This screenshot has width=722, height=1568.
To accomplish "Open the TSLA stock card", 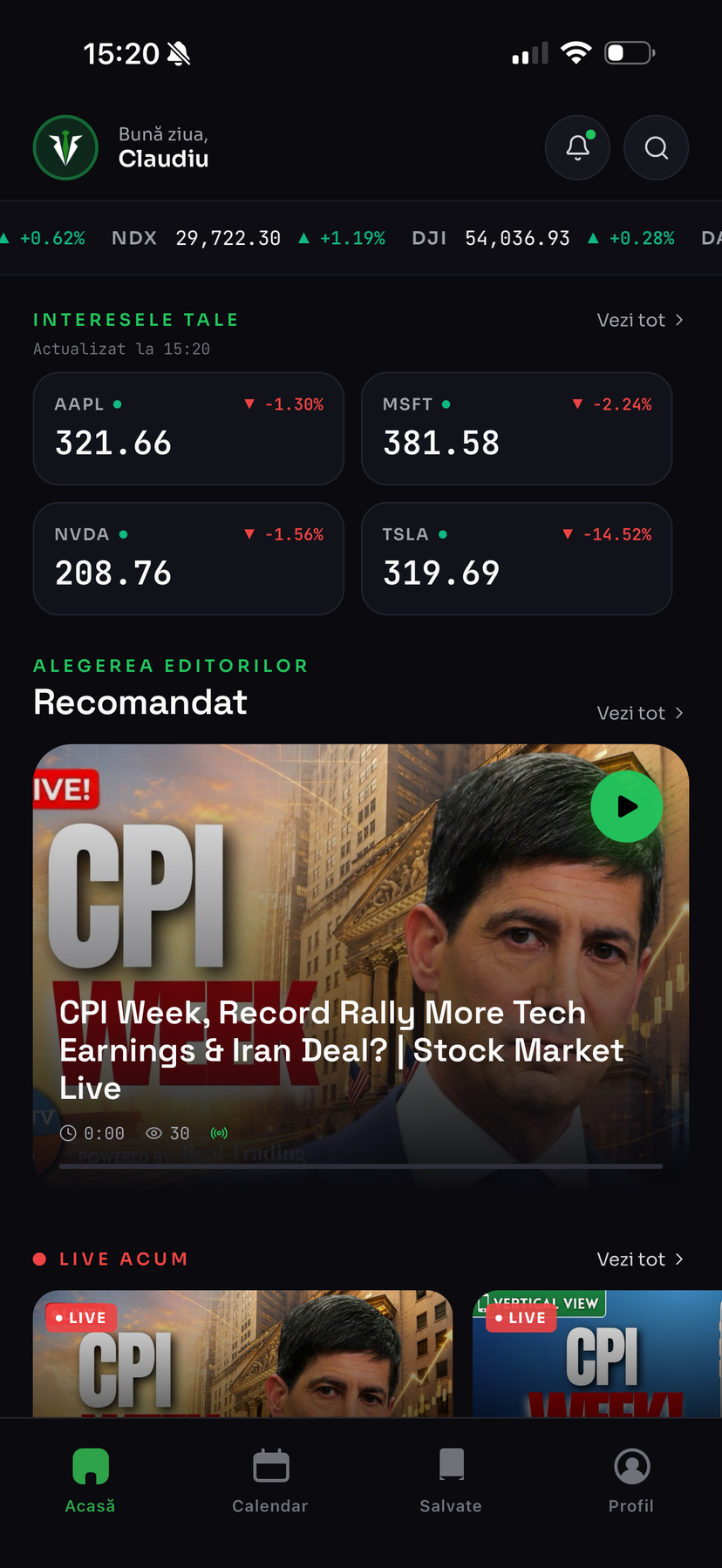I will (517, 559).
